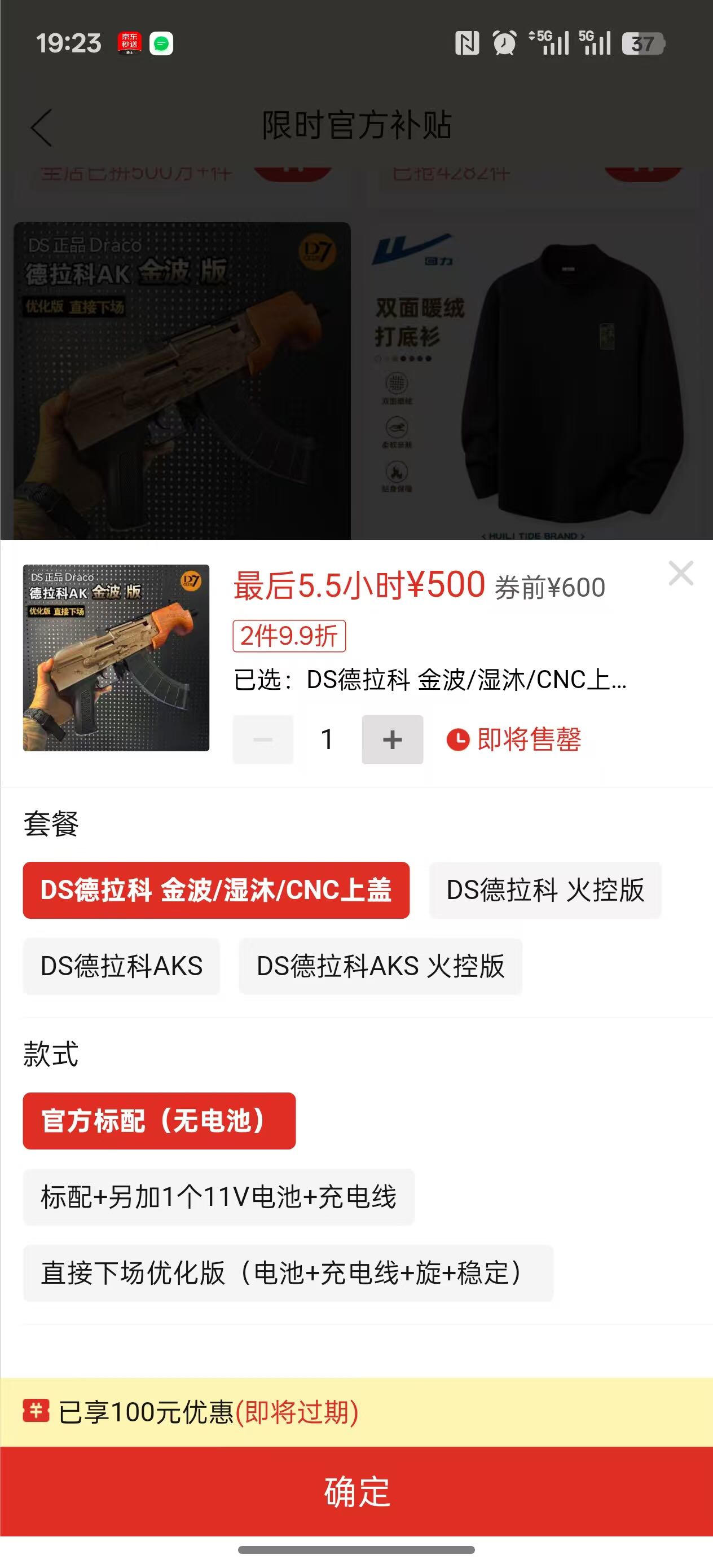Image resolution: width=713 pixels, height=1568 pixels.
Task: Pick the 直接下场优化版 style option
Action: 287,1273
